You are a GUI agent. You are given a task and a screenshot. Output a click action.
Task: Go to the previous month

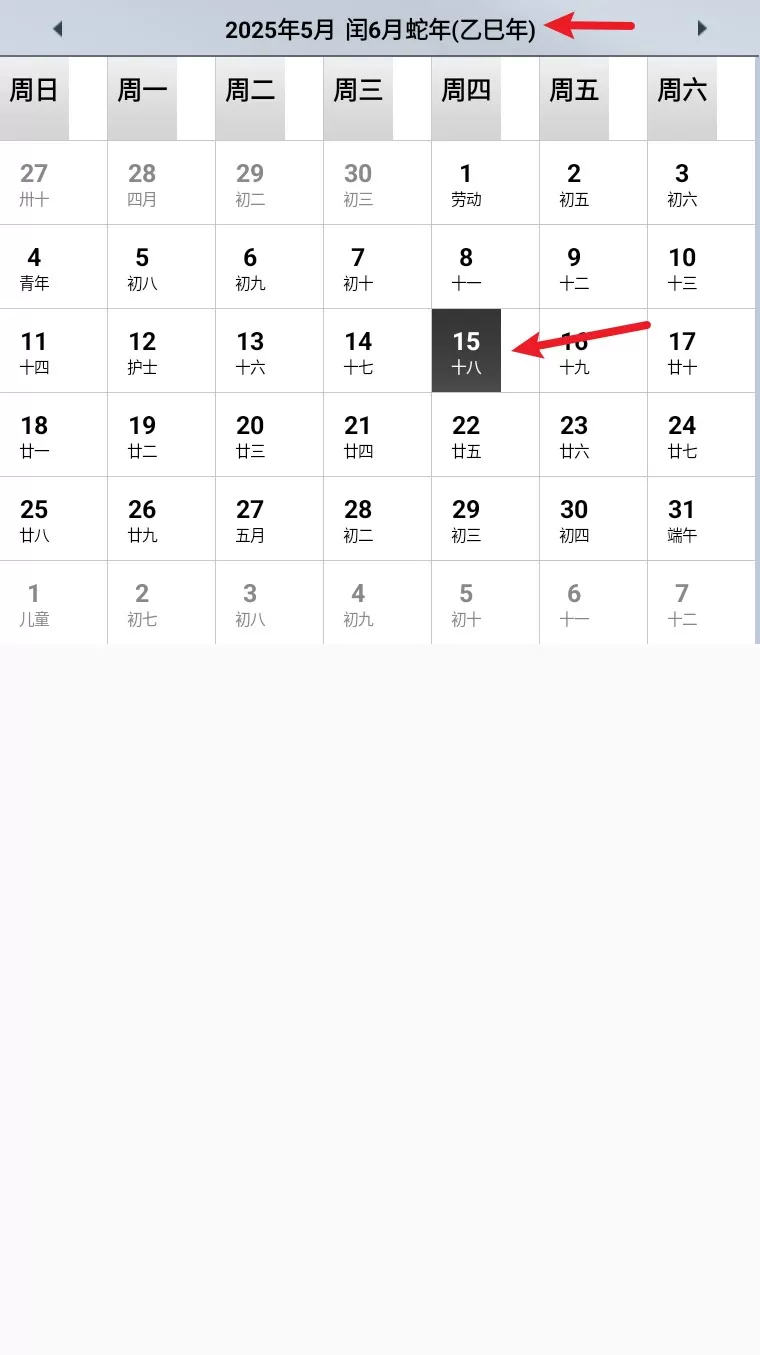(x=57, y=29)
